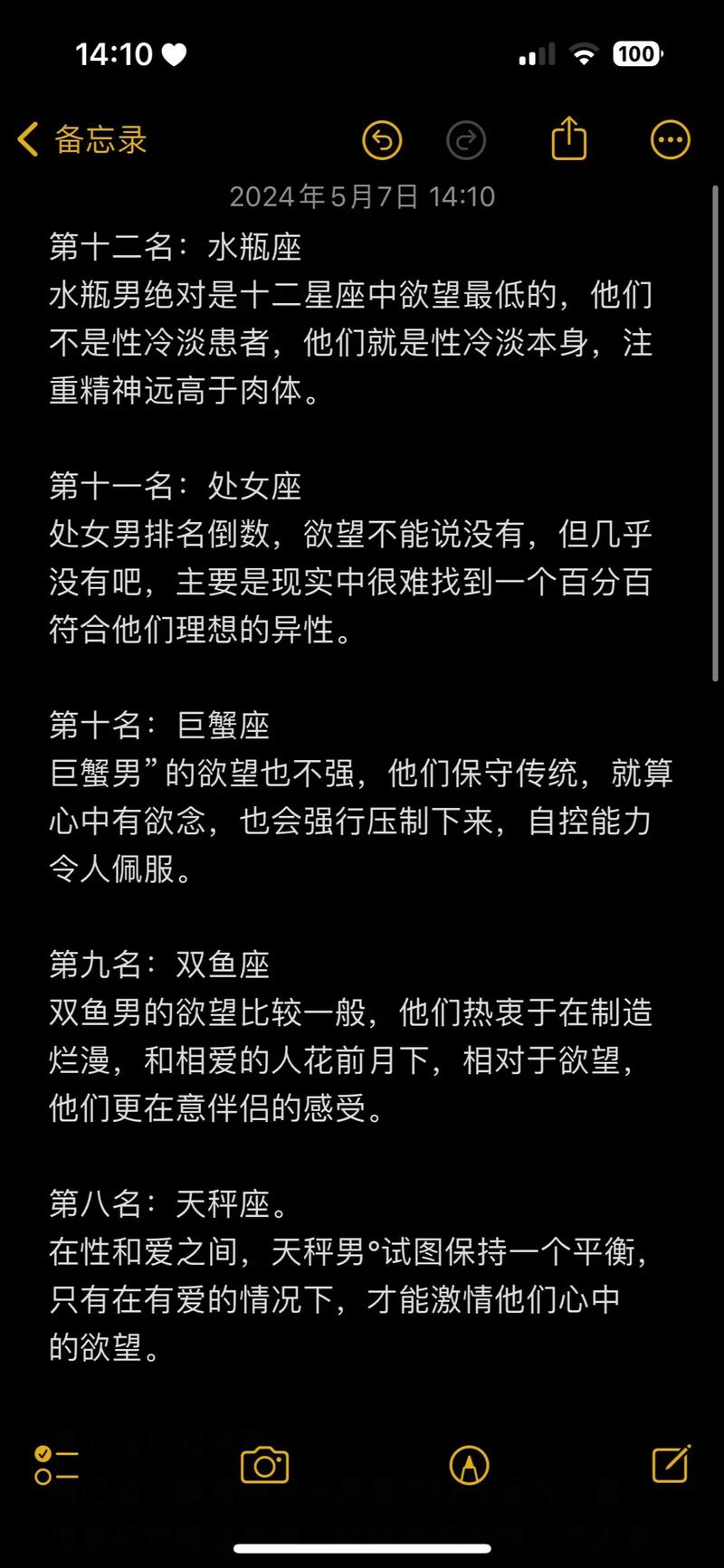724x1568 pixels.
Task: Go back to 备忘录 list
Action: tap(81, 140)
